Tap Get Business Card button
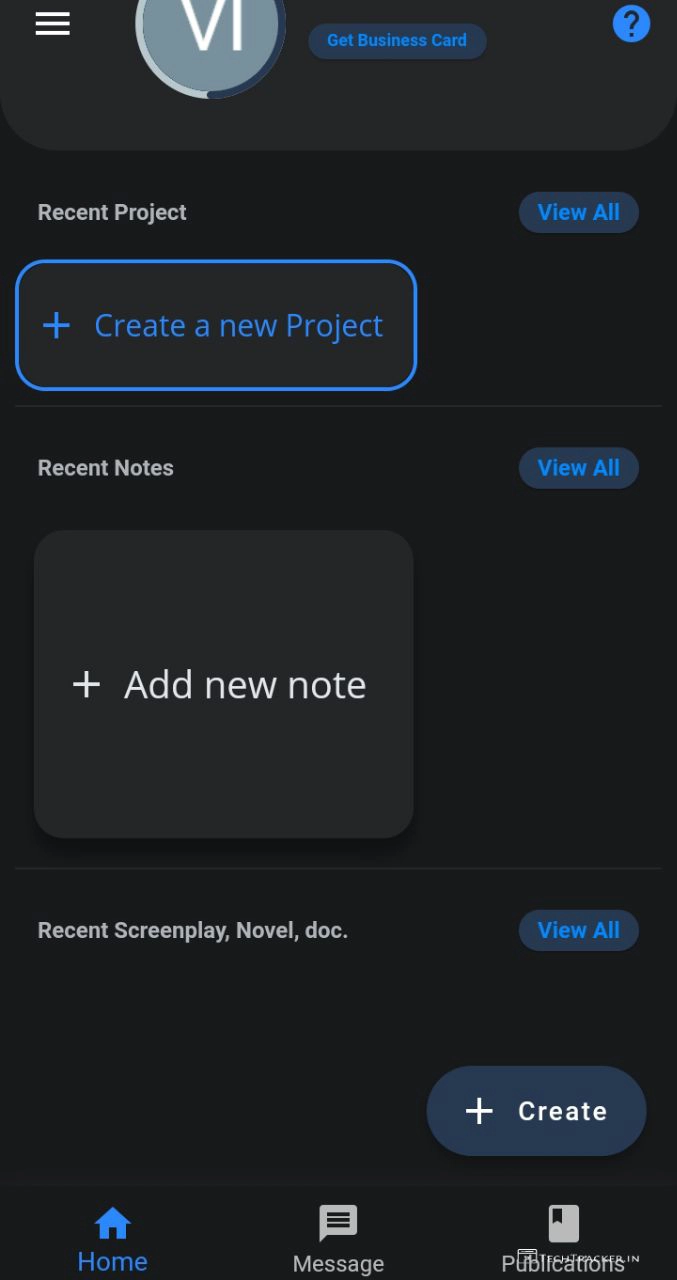This screenshot has width=677, height=1280. [x=397, y=41]
